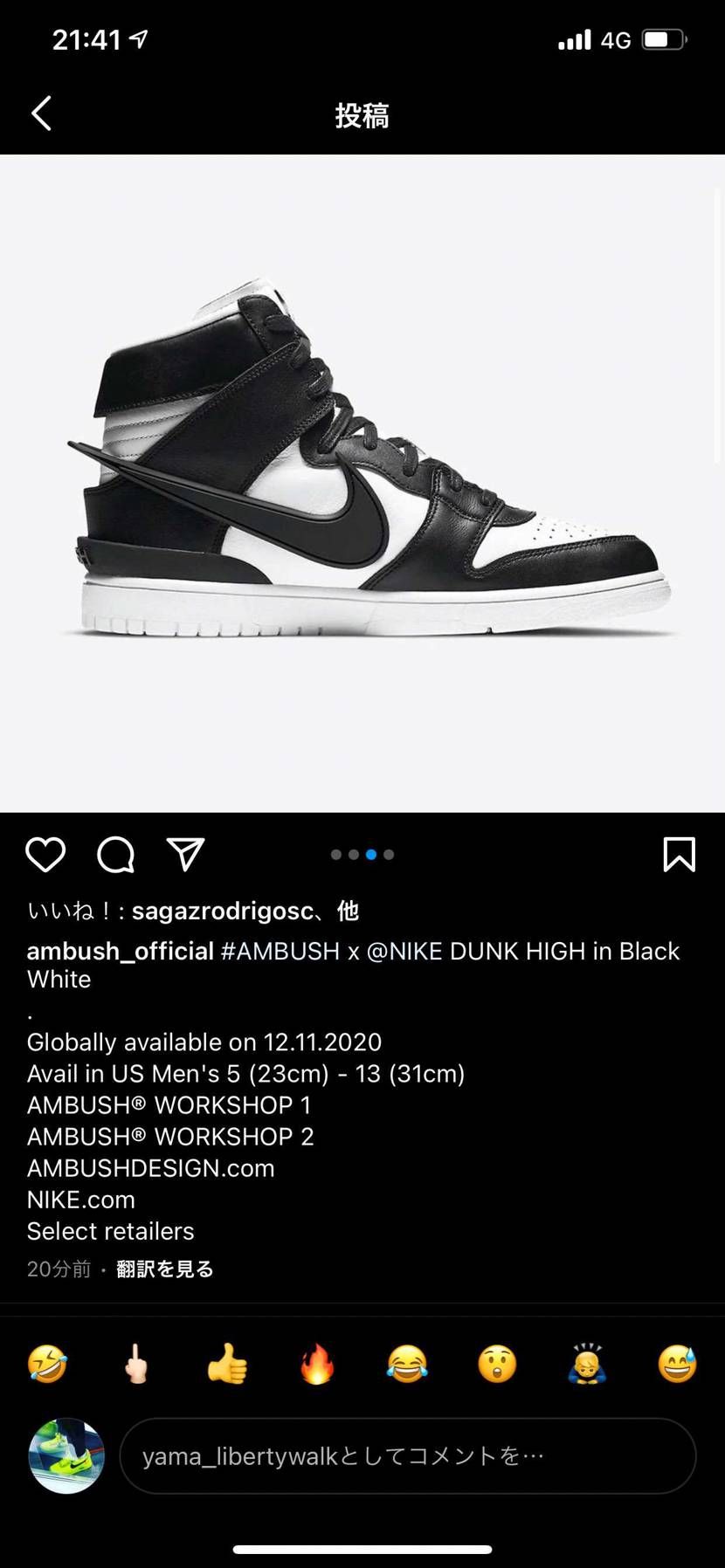
Task: Share this post via the paper plane icon
Action: coord(185,854)
